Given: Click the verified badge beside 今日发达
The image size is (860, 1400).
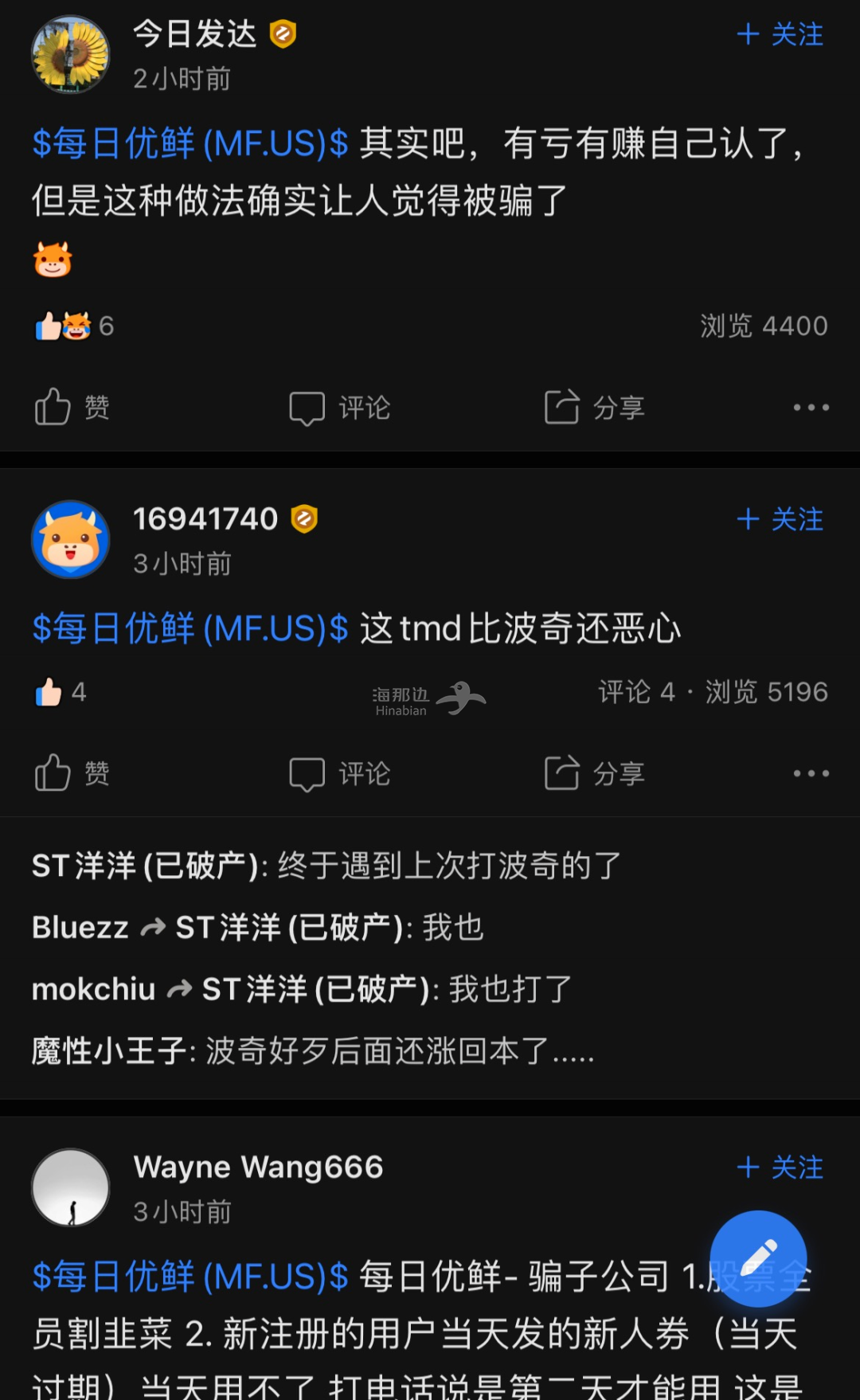Looking at the screenshot, I should click(283, 33).
